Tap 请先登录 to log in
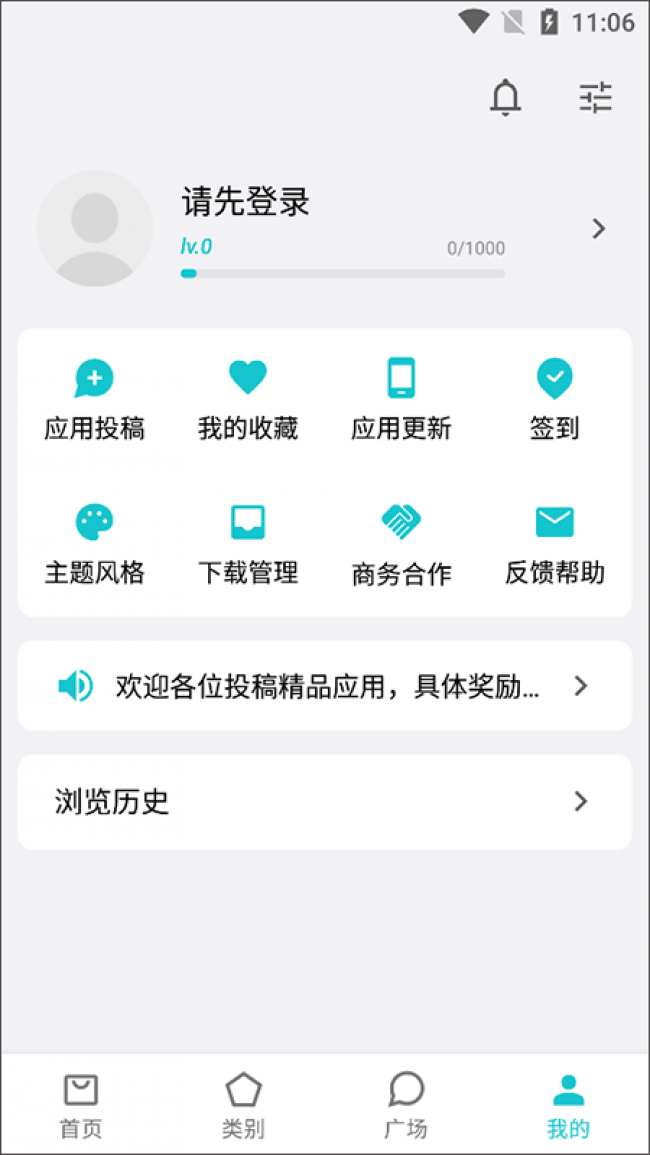The height and width of the screenshot is (1155, 650). [246, 203]
